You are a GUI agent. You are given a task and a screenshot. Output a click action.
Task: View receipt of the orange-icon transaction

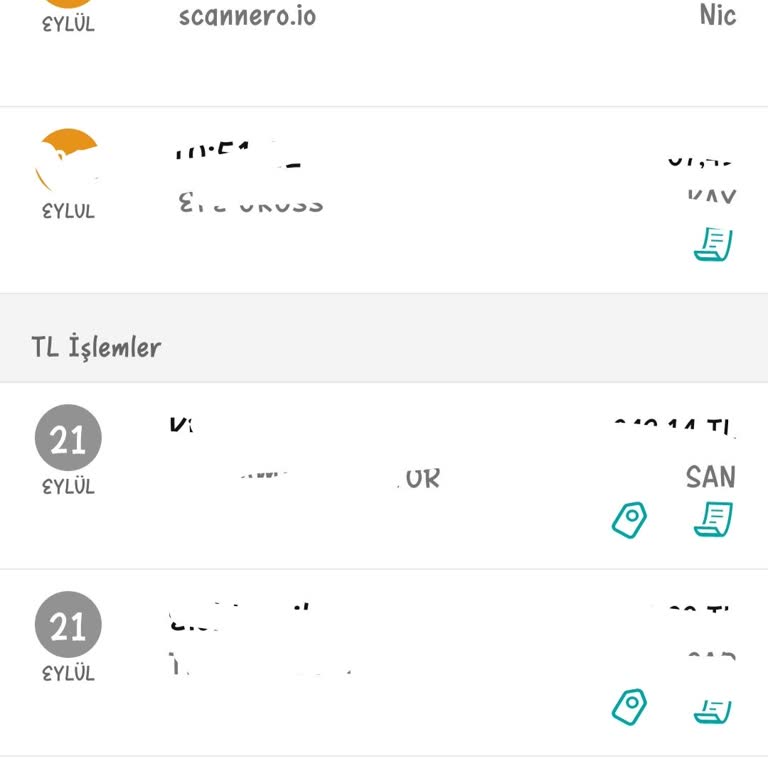pyautogui.click(x=713, y=243)
